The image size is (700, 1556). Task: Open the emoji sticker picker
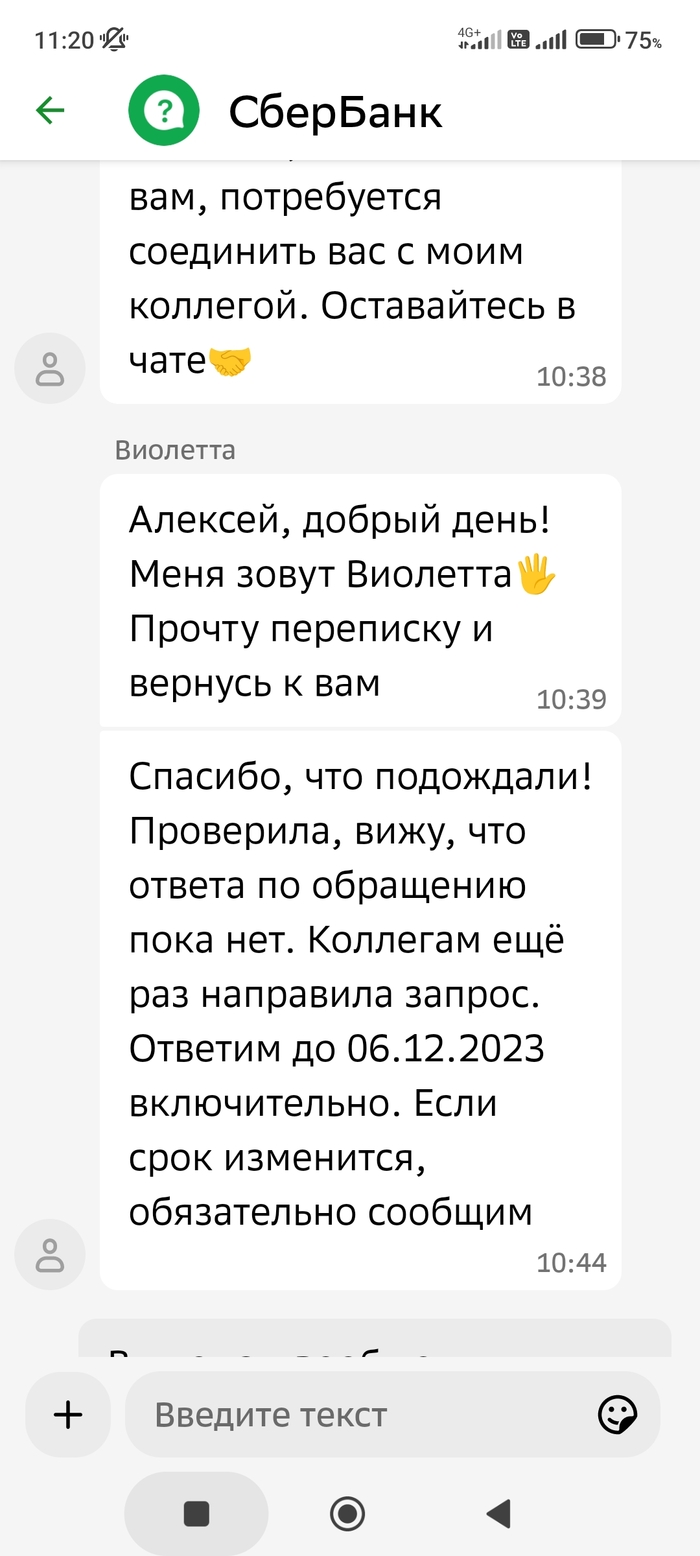click(617, 1414)
